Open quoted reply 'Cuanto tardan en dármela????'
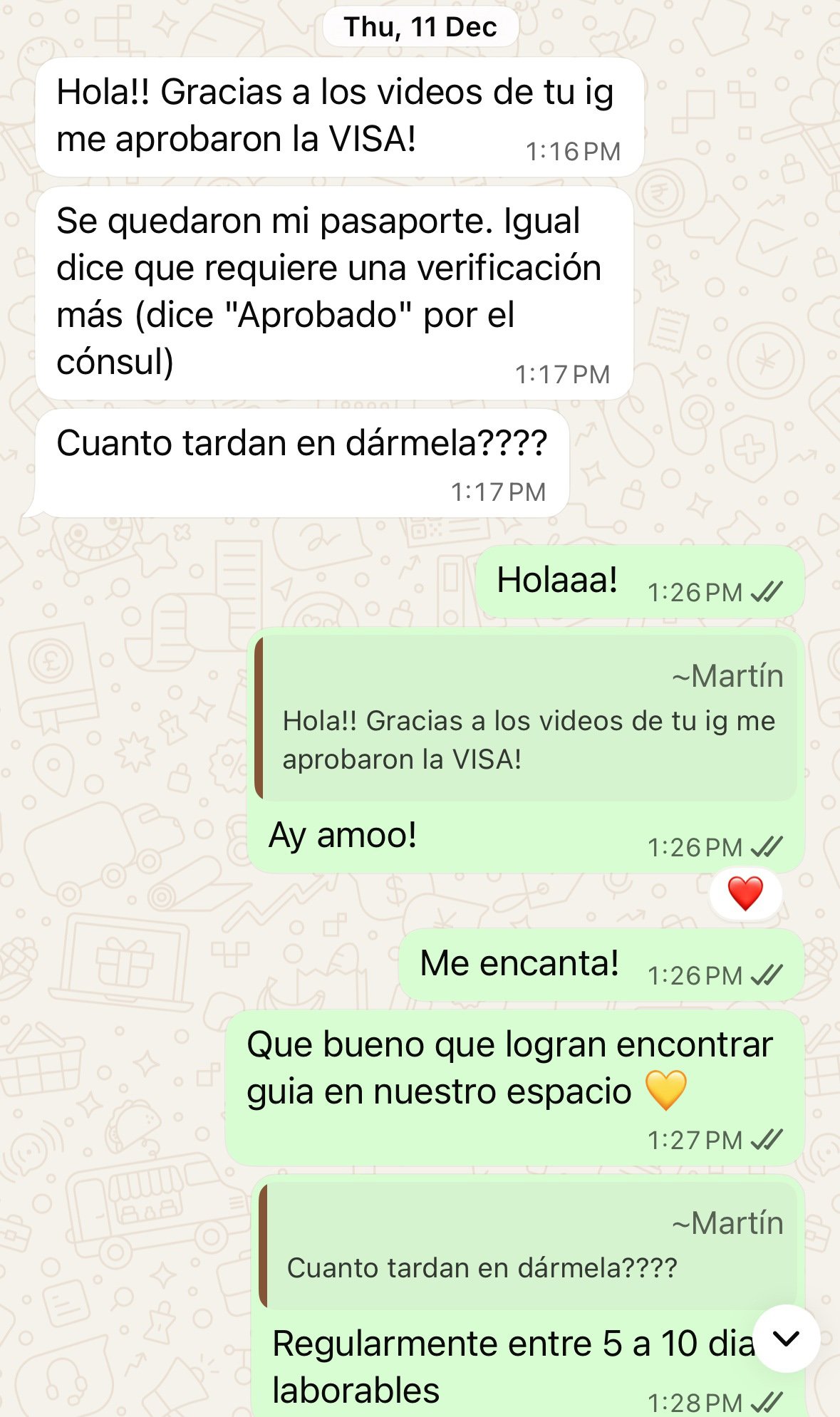 pyautogui.click(x=529, y=1247)
